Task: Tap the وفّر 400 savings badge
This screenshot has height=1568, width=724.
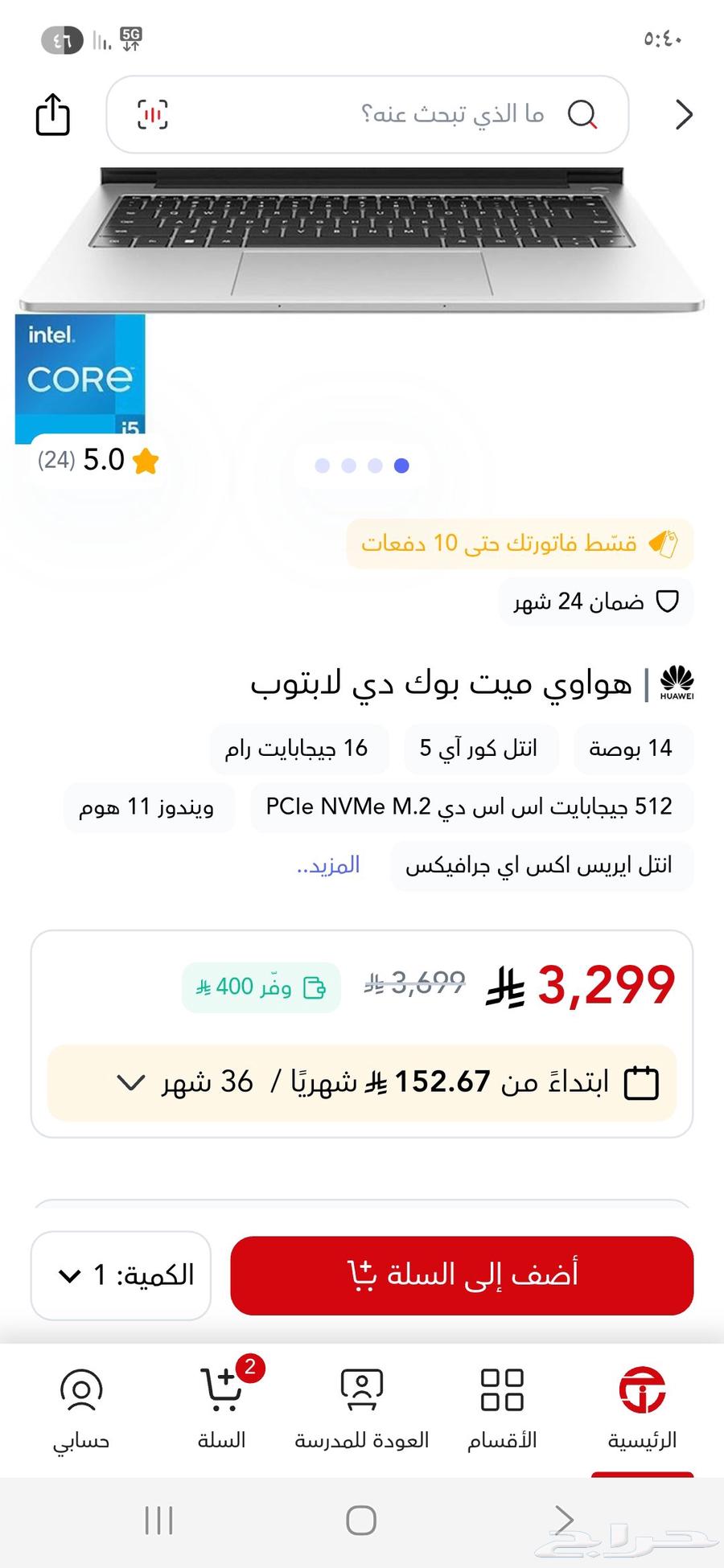Action: pos(261,987)
